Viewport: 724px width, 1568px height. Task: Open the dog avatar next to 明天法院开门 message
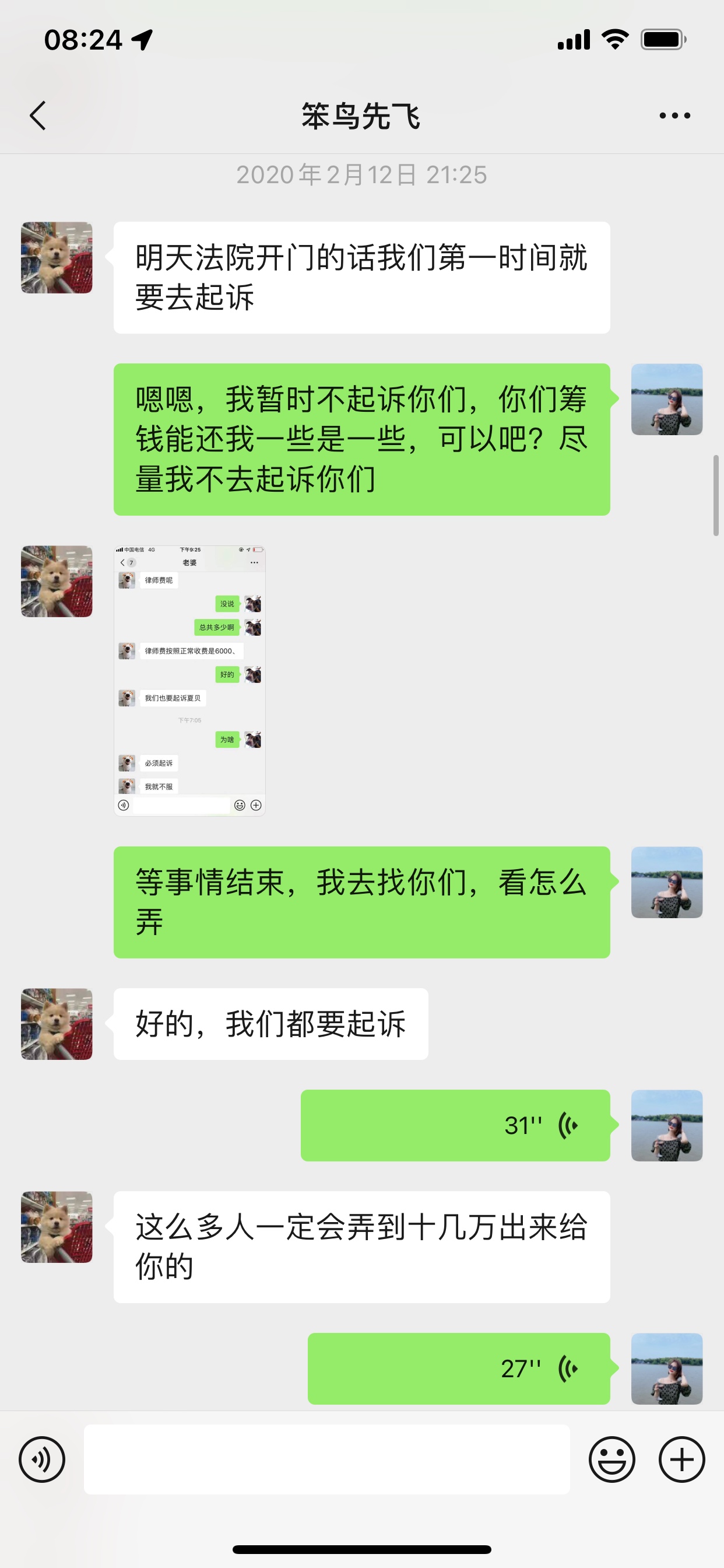tap(57, 257)
